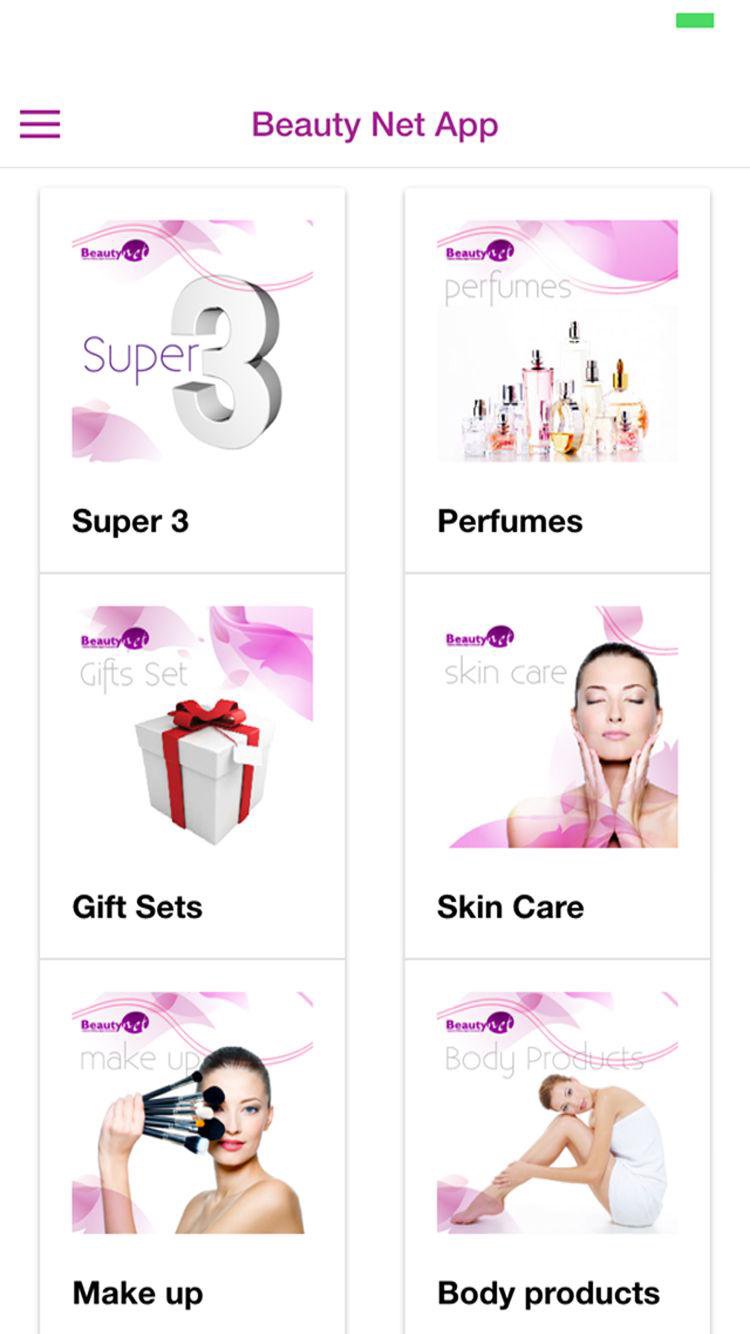View Skin Care products

[x=557, y=766]
